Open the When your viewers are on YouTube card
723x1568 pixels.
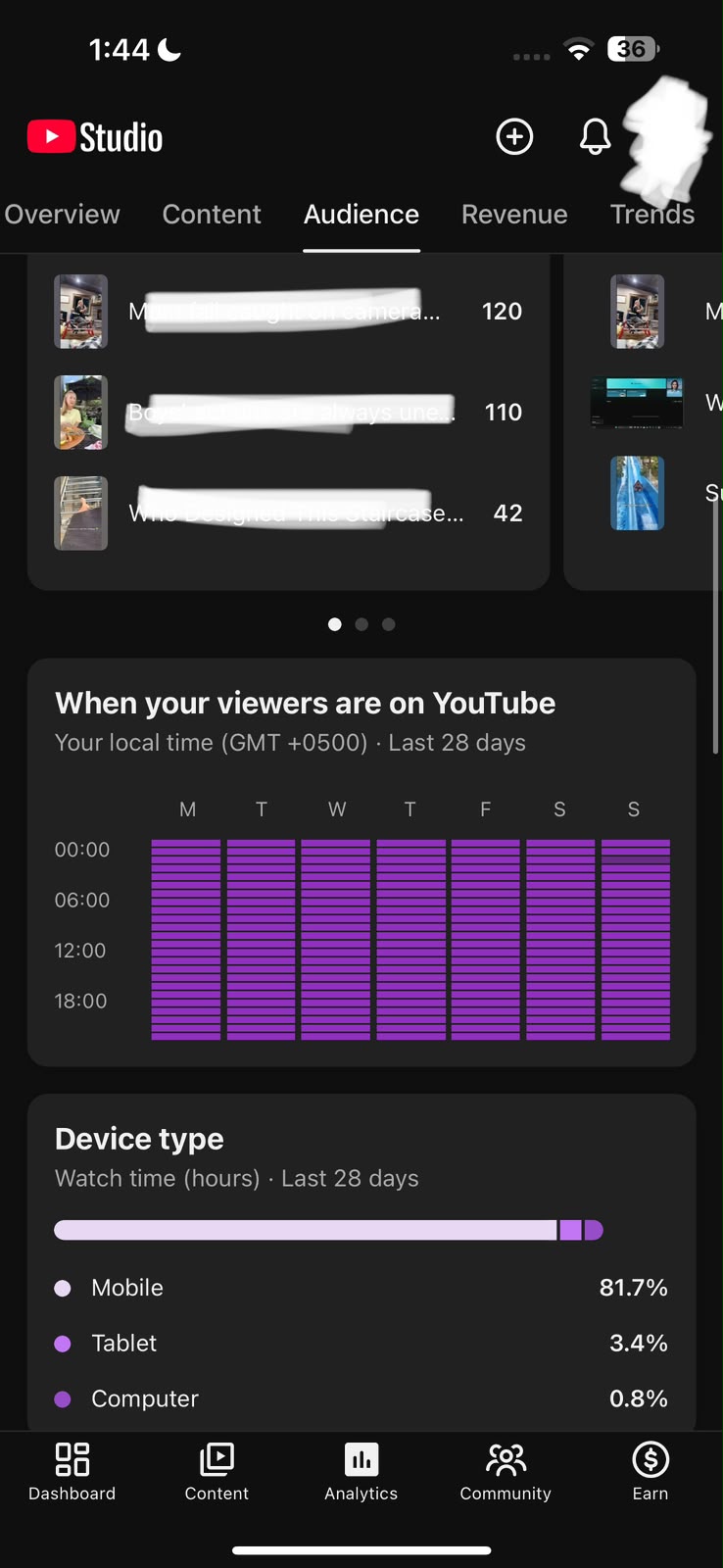[x=361, y=862]
